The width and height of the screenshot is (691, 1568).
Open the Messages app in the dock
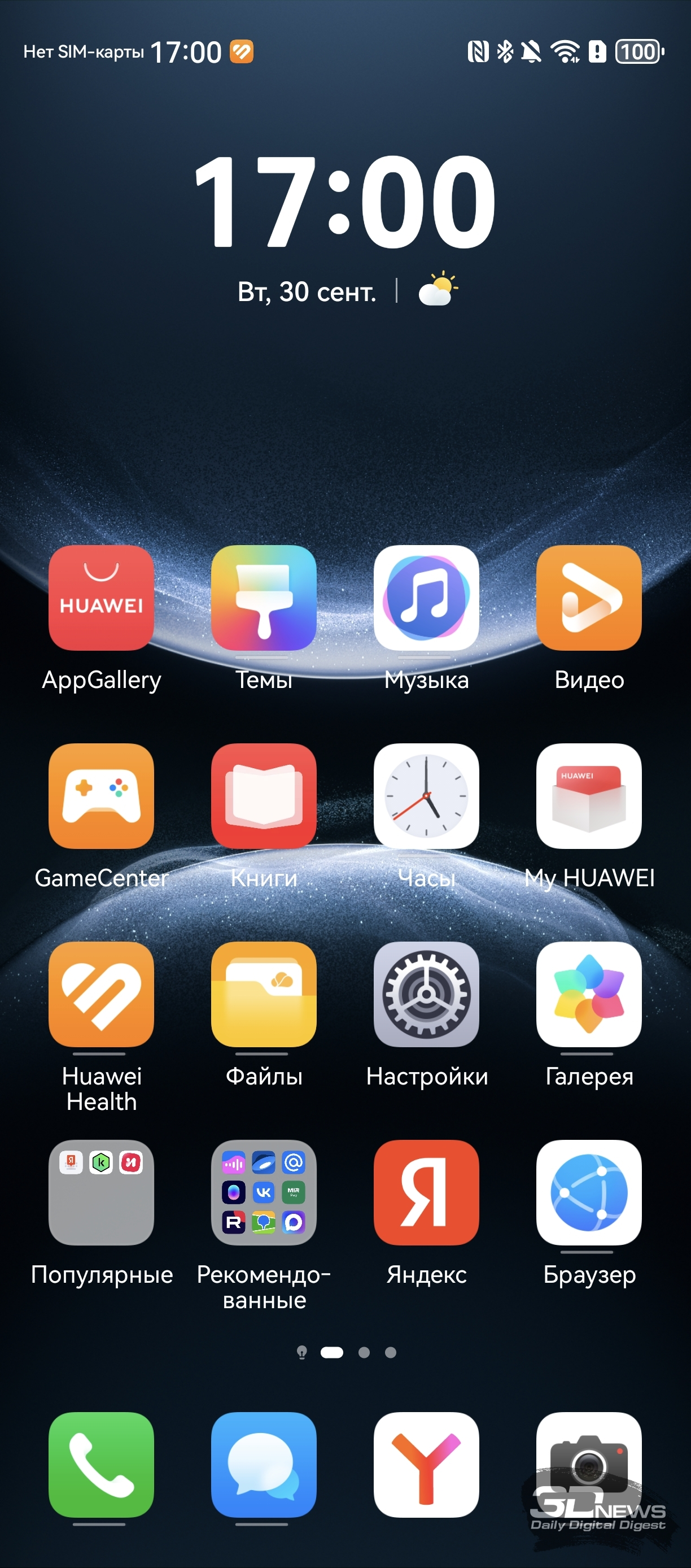point(264,1465)
